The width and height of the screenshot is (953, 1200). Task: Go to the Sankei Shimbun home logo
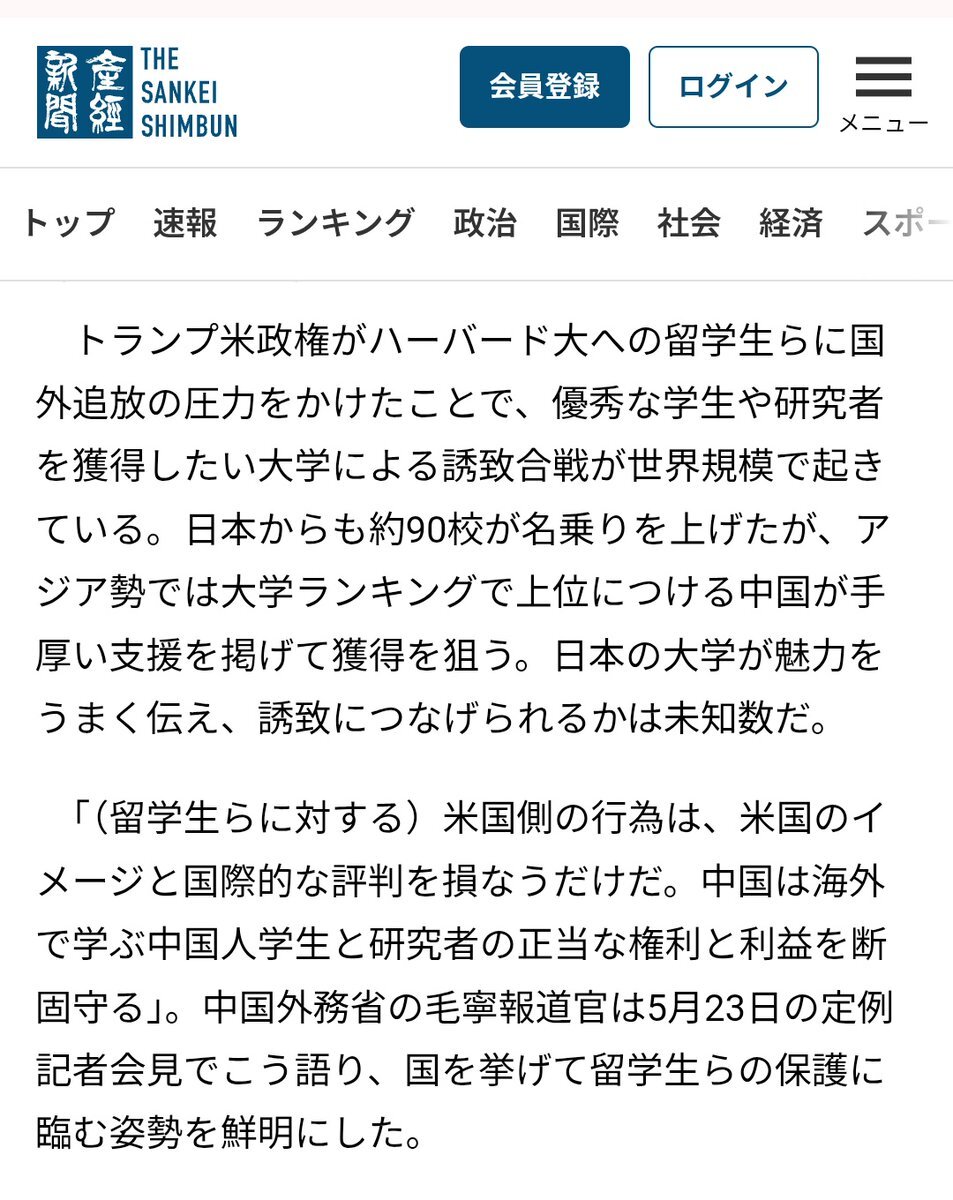pyautogui.click(x=137, y=91)
